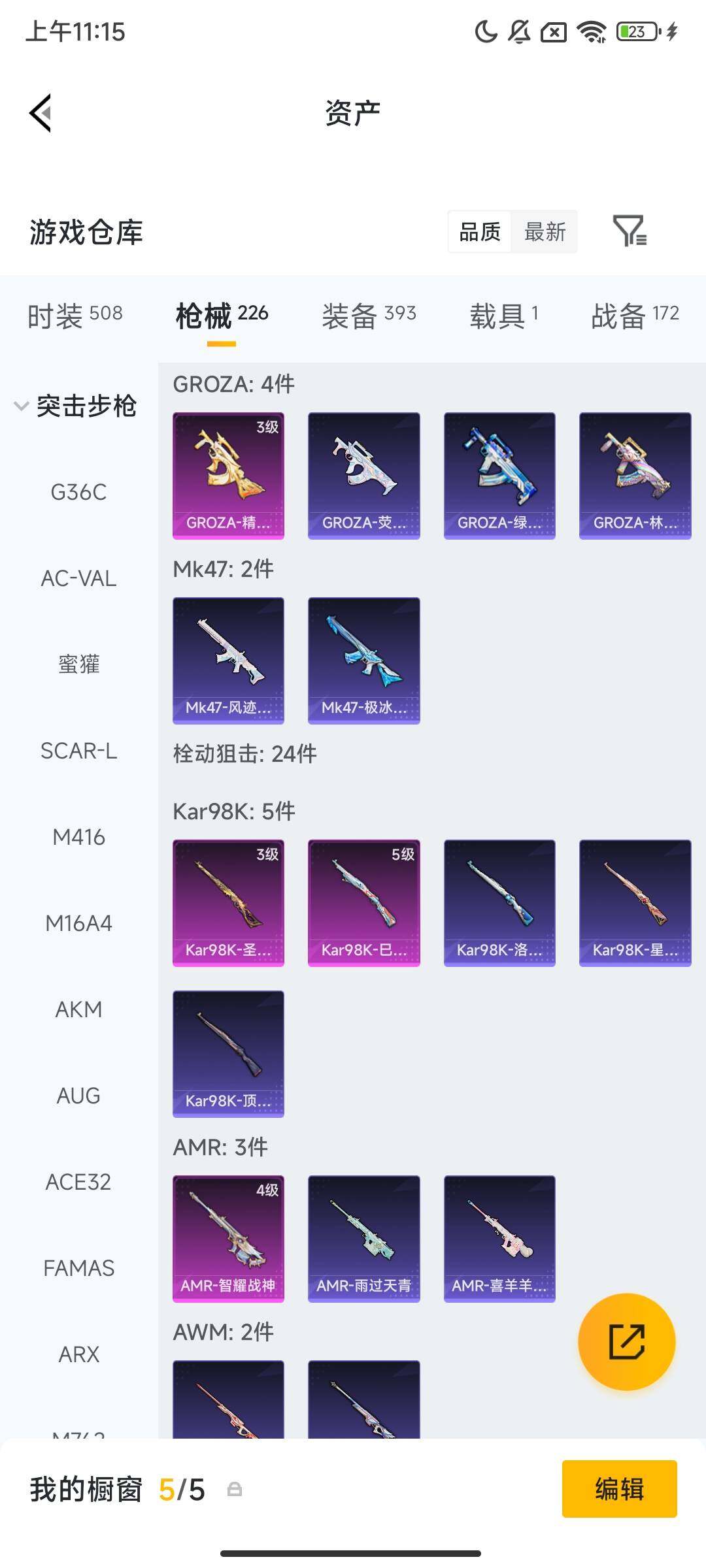The height and width of the screenshot is (1568, 706).
Task: Switch to the 载具 tab
Action: pos(503,316)
